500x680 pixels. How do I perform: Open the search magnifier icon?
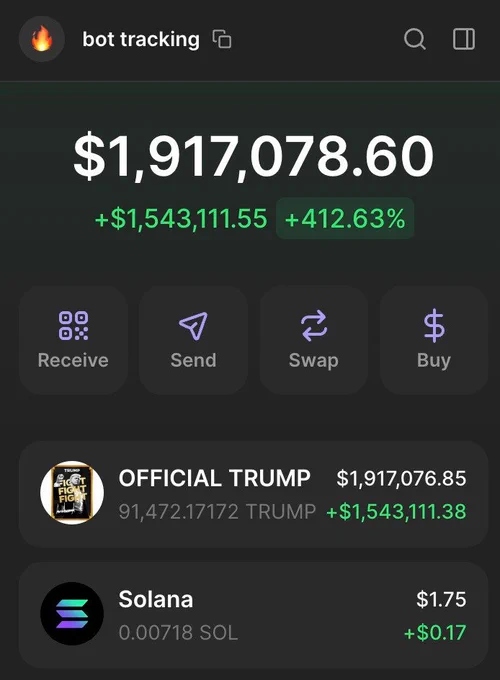(415, 39)
